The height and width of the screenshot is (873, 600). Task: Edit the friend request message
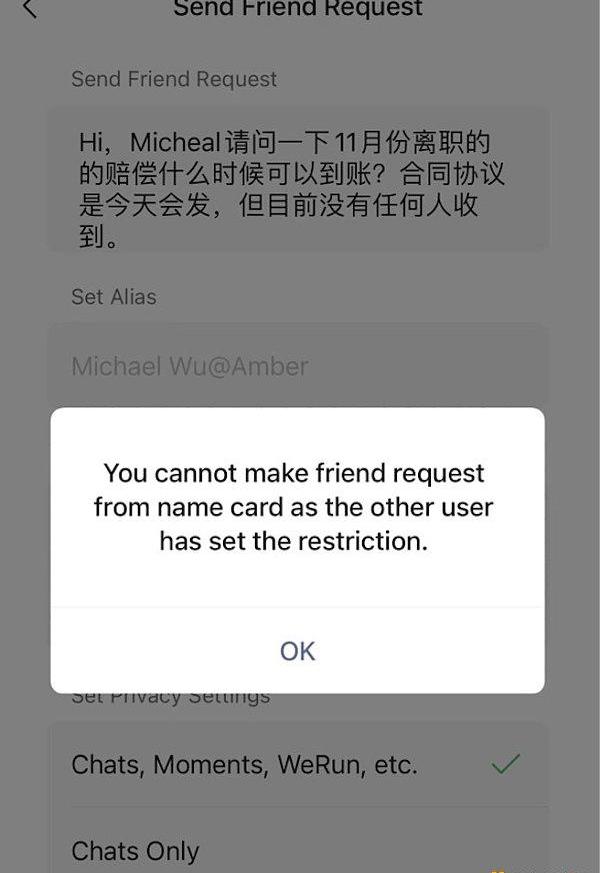[298, 180]
